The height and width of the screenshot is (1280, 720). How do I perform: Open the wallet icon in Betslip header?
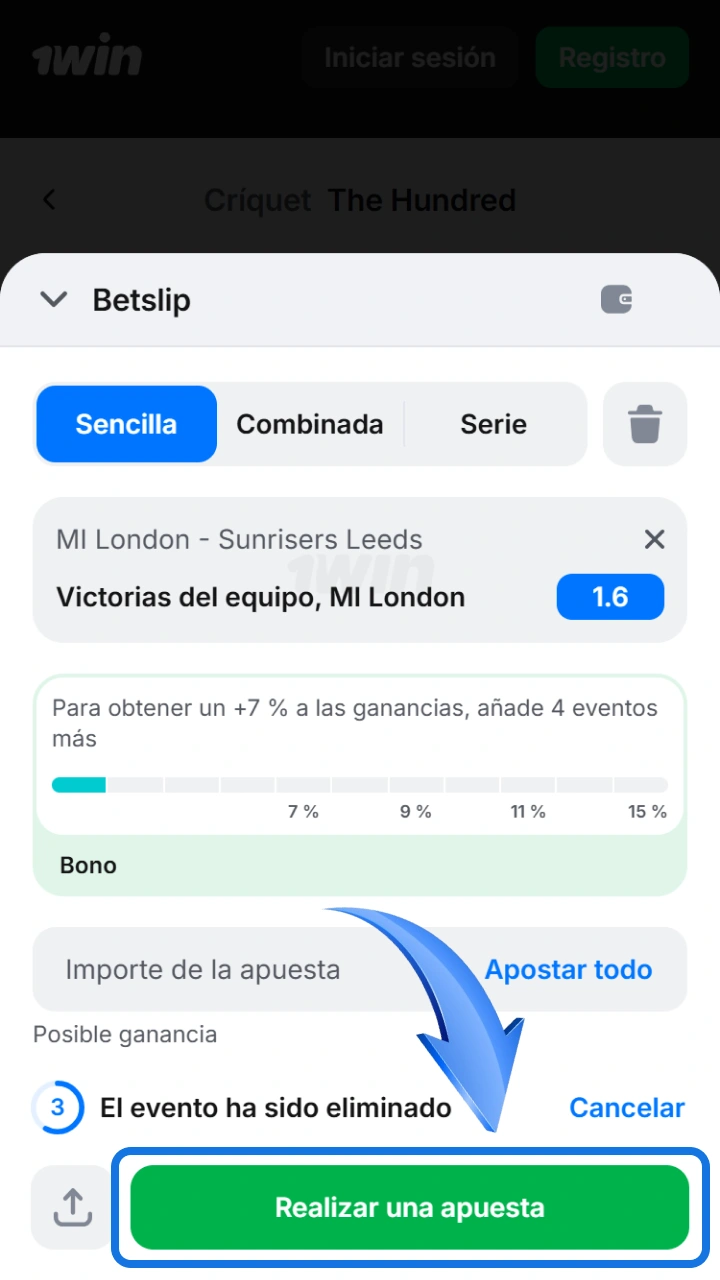[x=616, y=299]
